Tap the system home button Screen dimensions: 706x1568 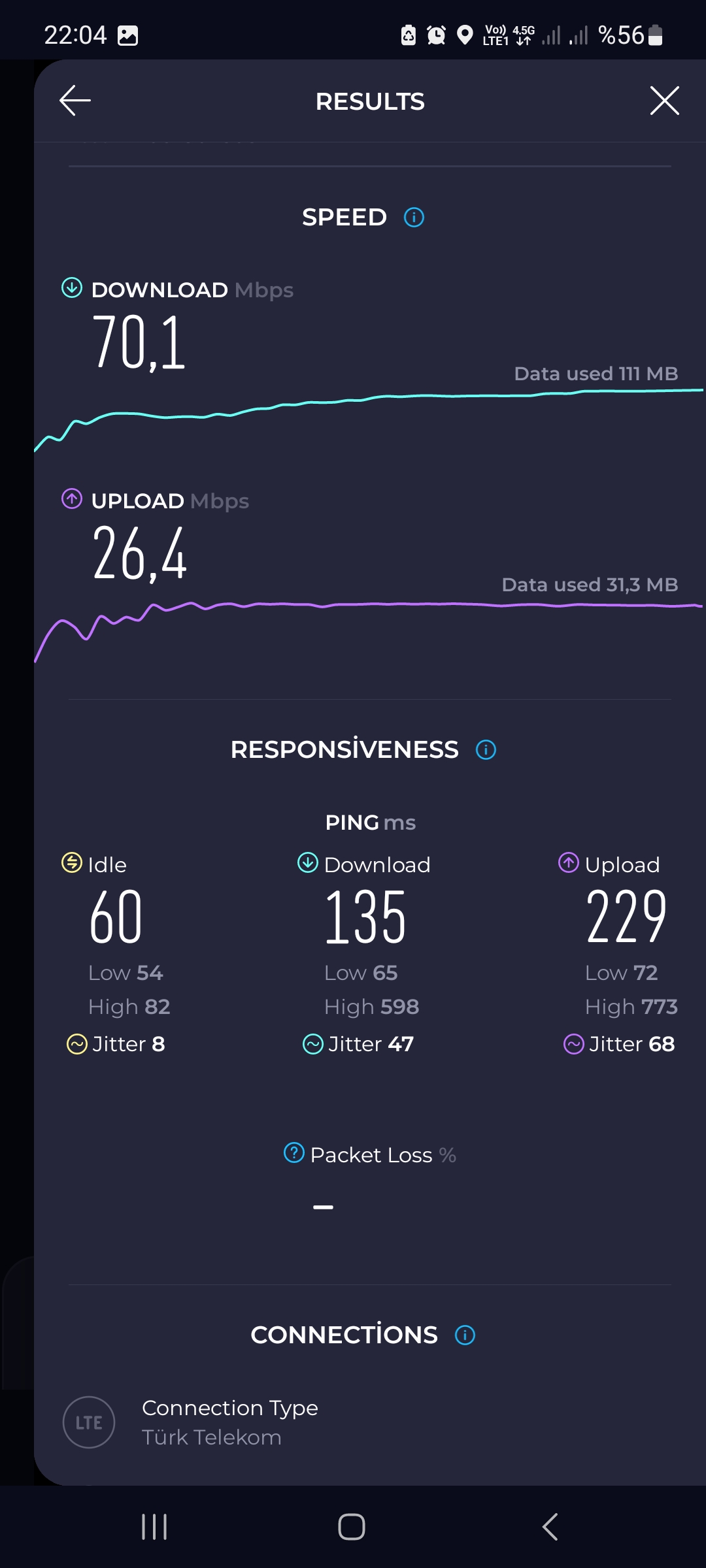click(x=352, y=1527)
